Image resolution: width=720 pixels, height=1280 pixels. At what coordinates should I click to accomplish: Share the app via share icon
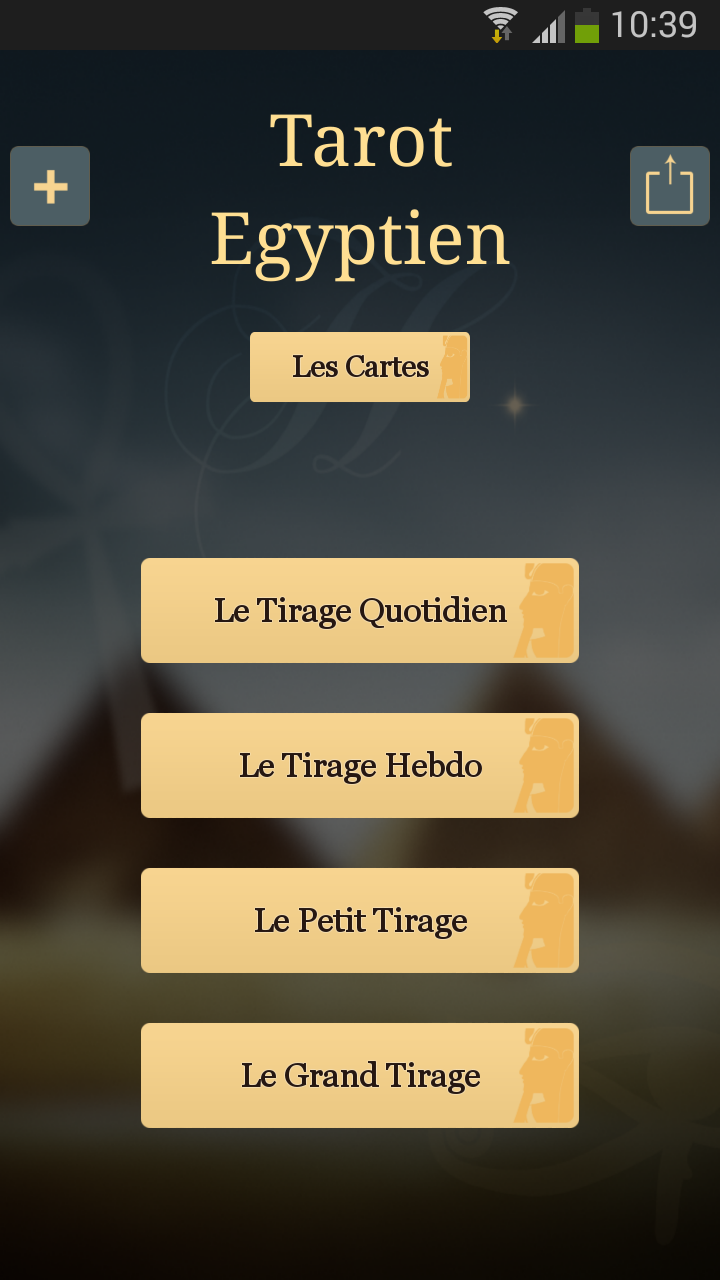coord(669,186)
